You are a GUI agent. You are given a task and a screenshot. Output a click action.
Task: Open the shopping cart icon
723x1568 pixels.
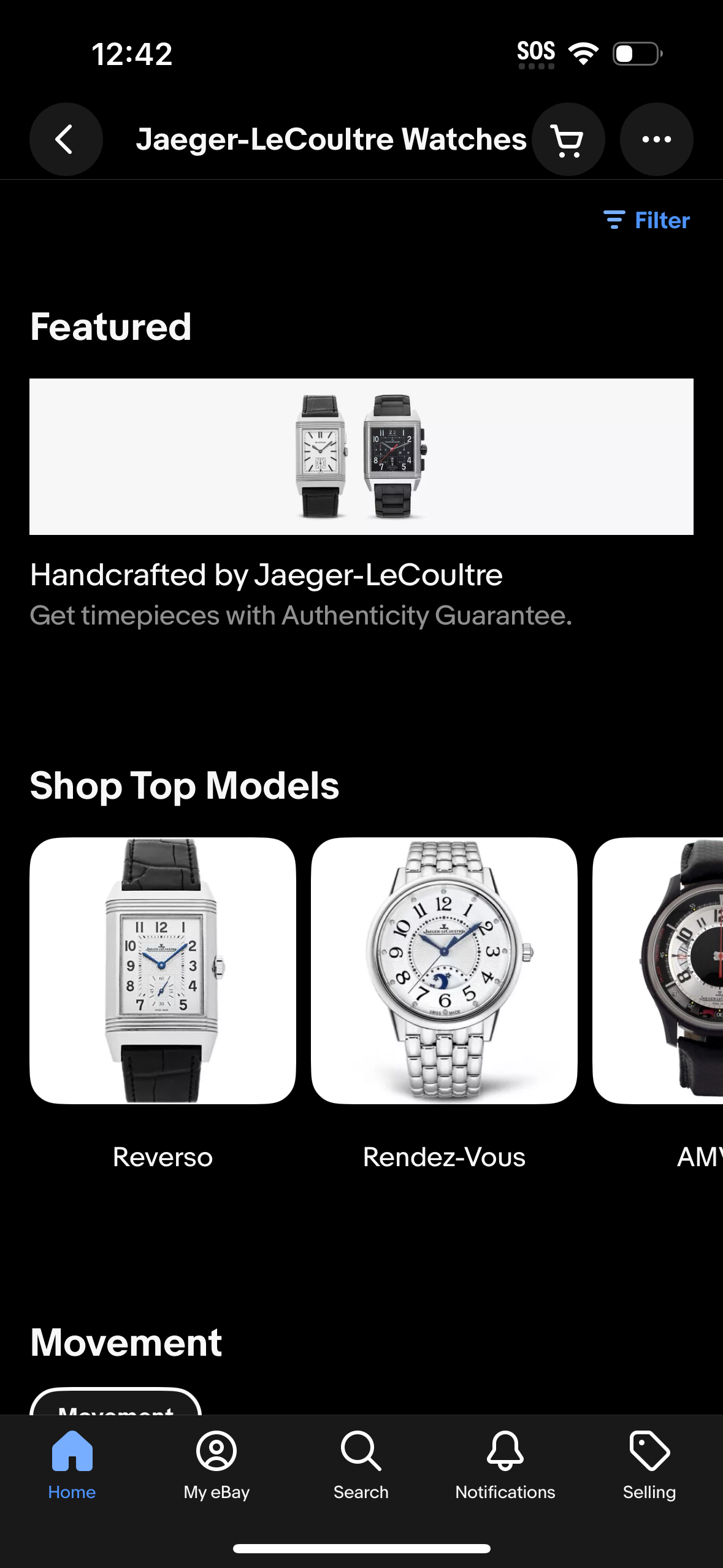(567, 139)
